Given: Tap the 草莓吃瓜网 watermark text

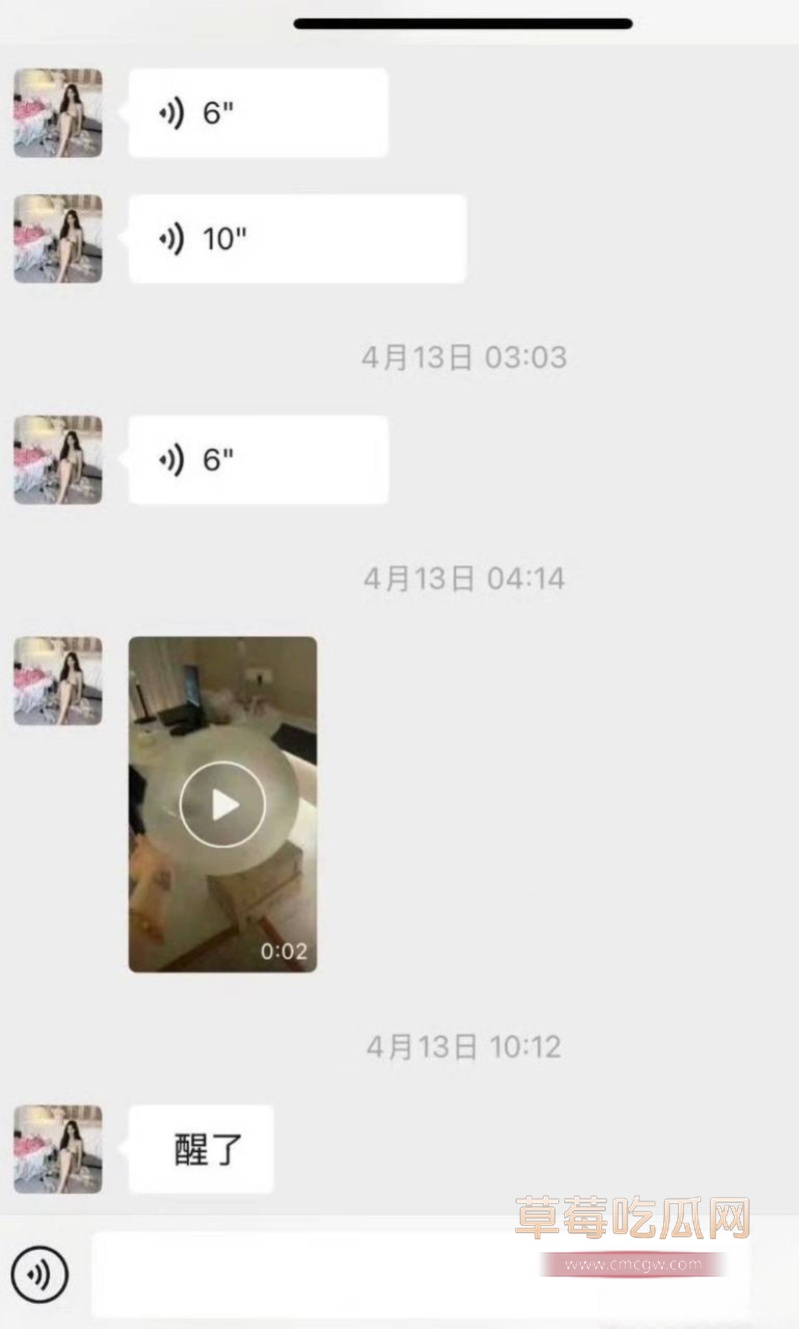Looking at the screenshot, I should coord(632,1216).
